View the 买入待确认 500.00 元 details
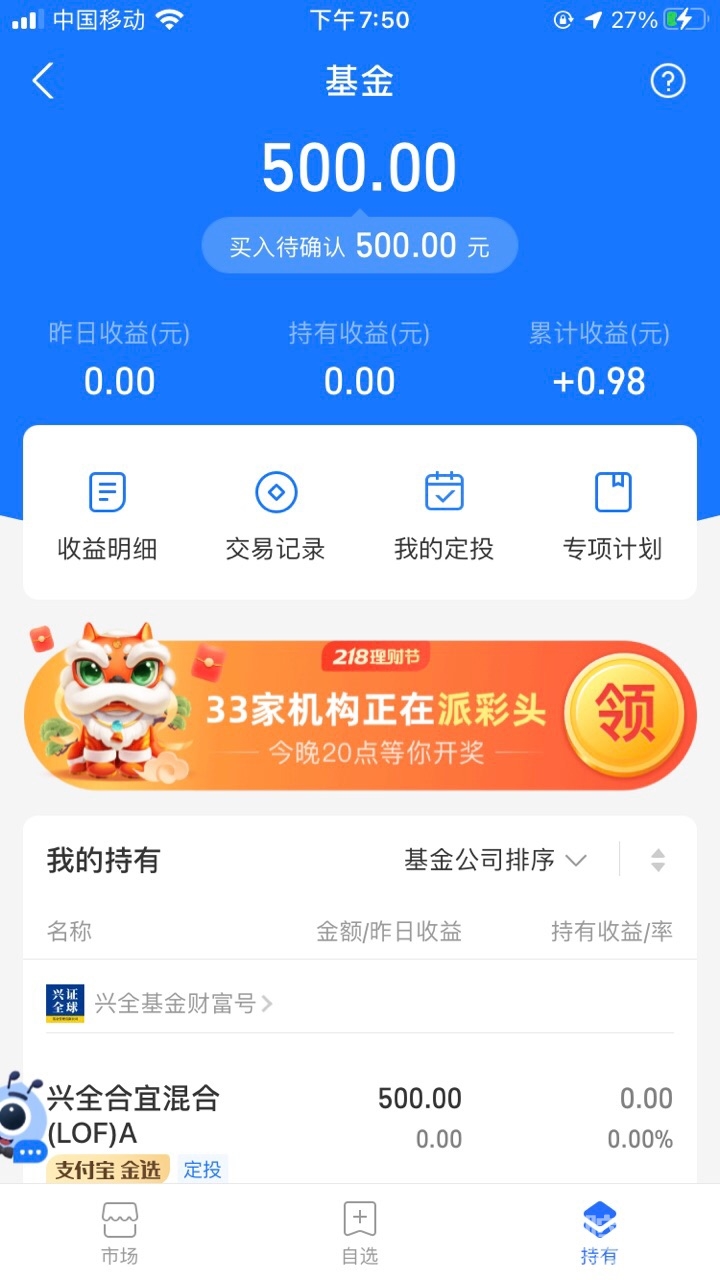 360,246
